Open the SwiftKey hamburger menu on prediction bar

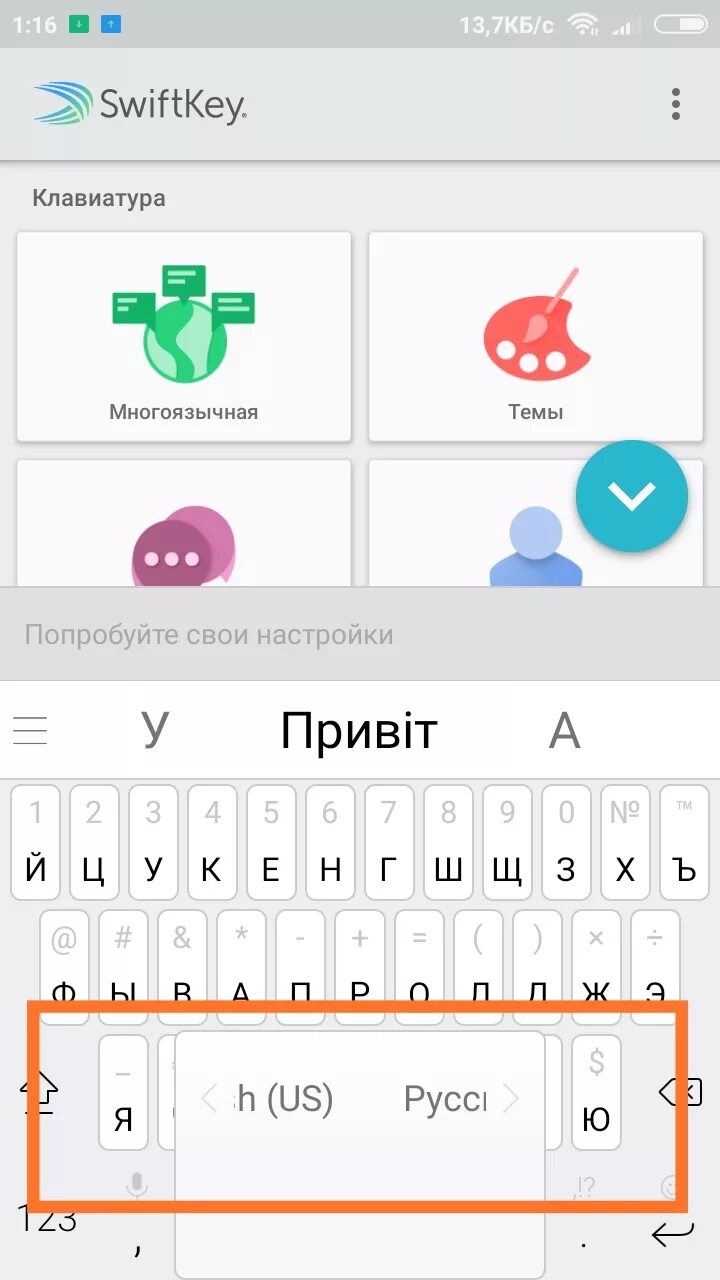(30, 730)
